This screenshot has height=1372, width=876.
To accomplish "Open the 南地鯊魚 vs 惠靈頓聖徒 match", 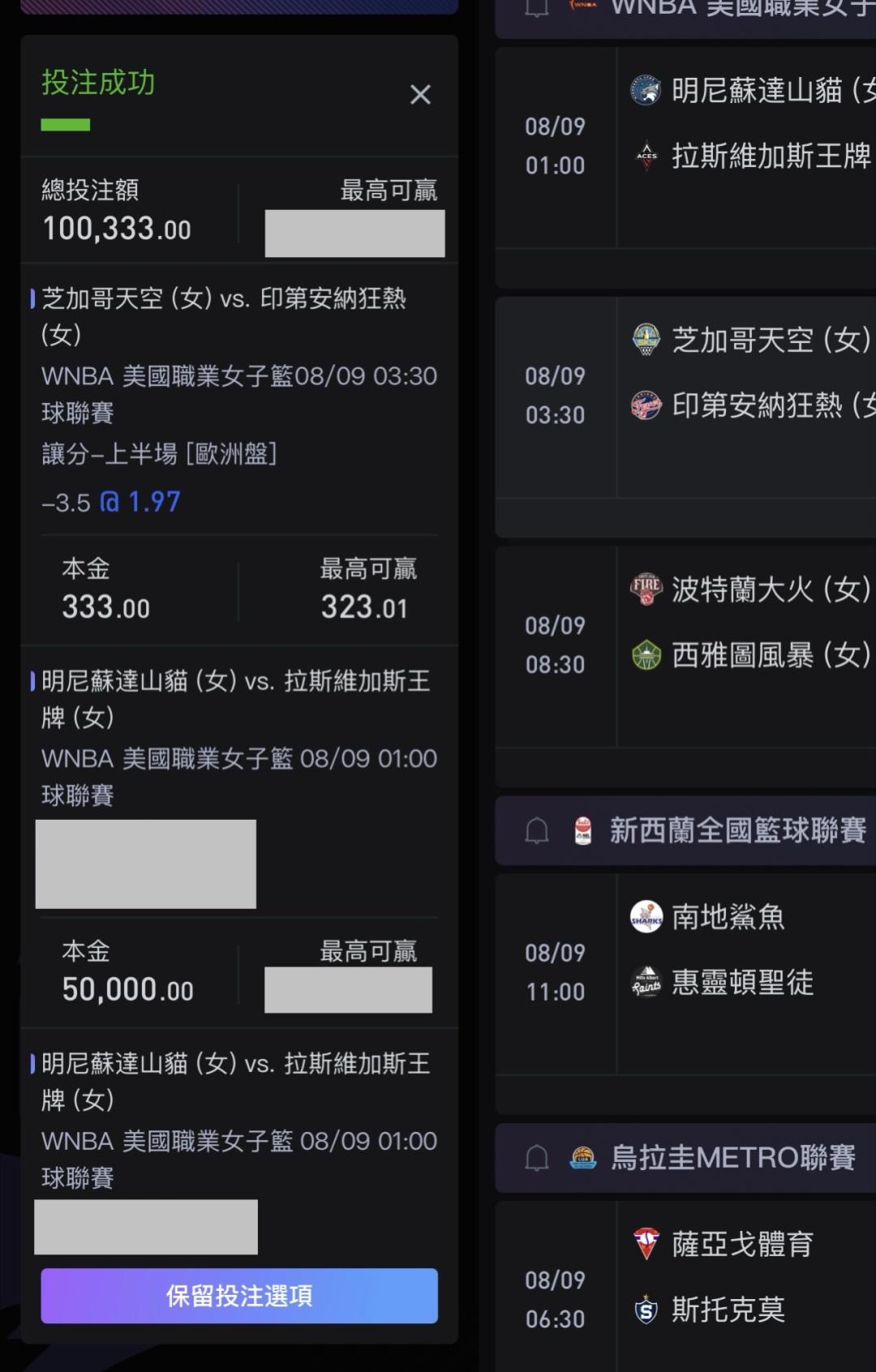I will click(x=686, y=974).
